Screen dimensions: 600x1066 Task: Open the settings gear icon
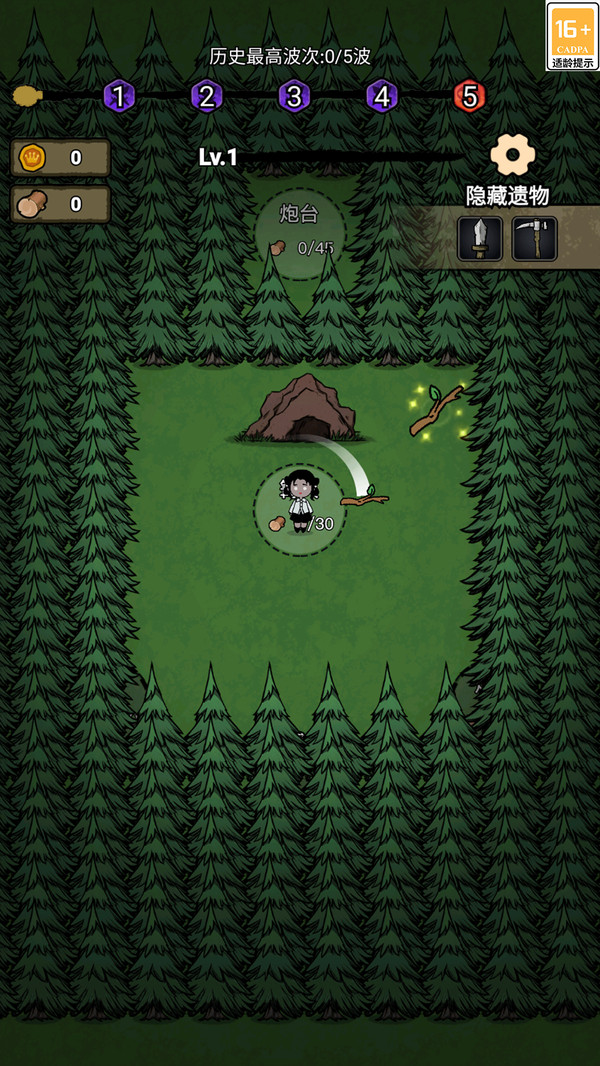512,155
